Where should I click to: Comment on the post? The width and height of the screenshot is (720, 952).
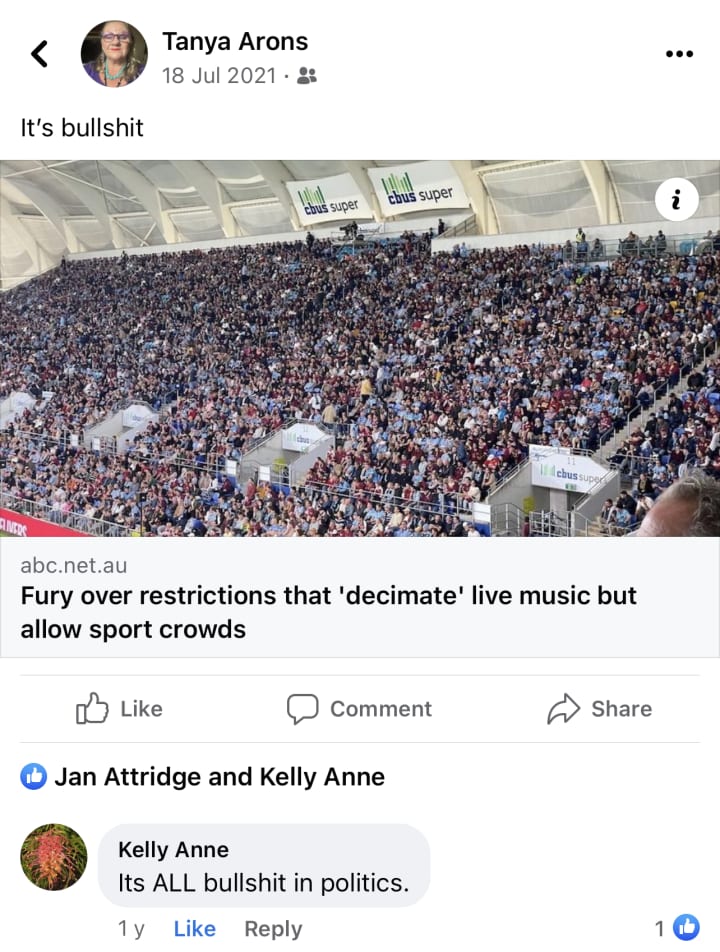(x=359, y=709)
